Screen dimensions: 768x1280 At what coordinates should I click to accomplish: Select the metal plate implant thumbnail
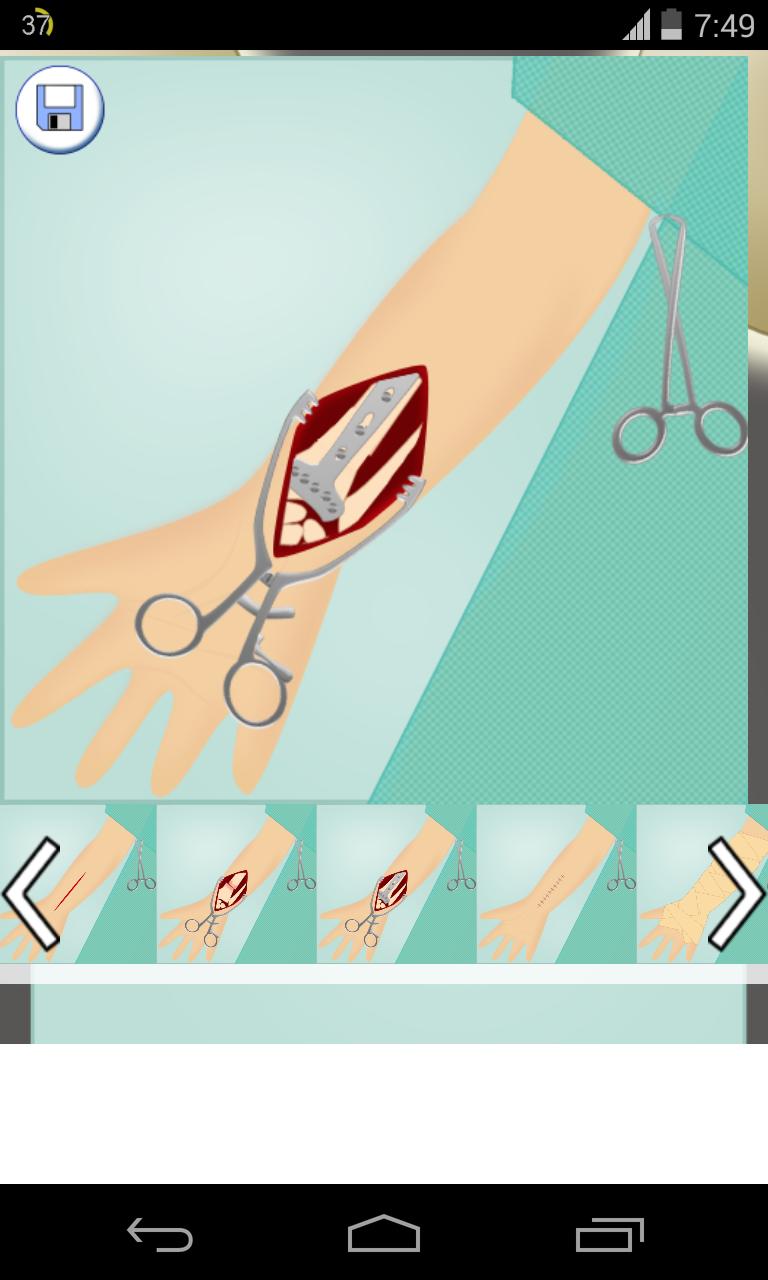(396, 885)
